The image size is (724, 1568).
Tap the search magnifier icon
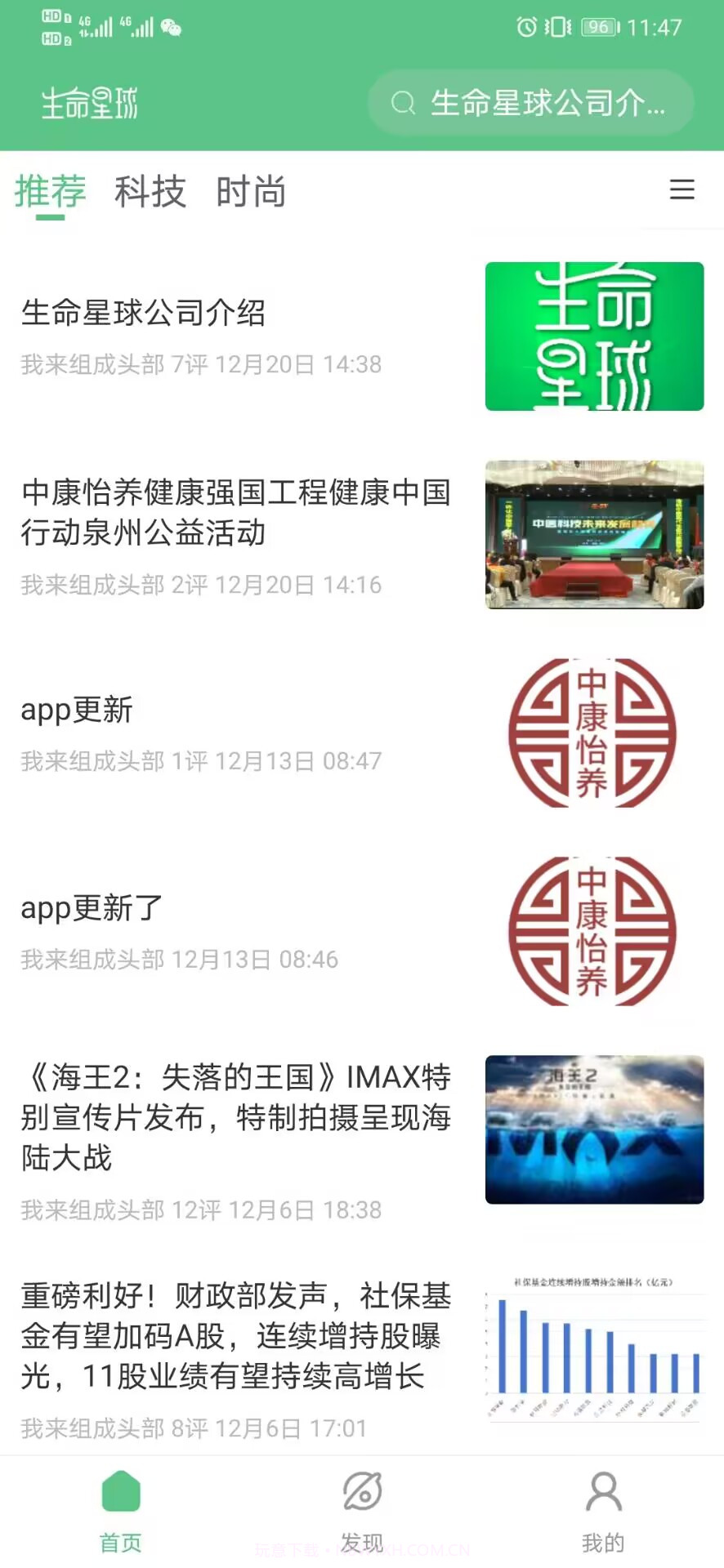402,102
